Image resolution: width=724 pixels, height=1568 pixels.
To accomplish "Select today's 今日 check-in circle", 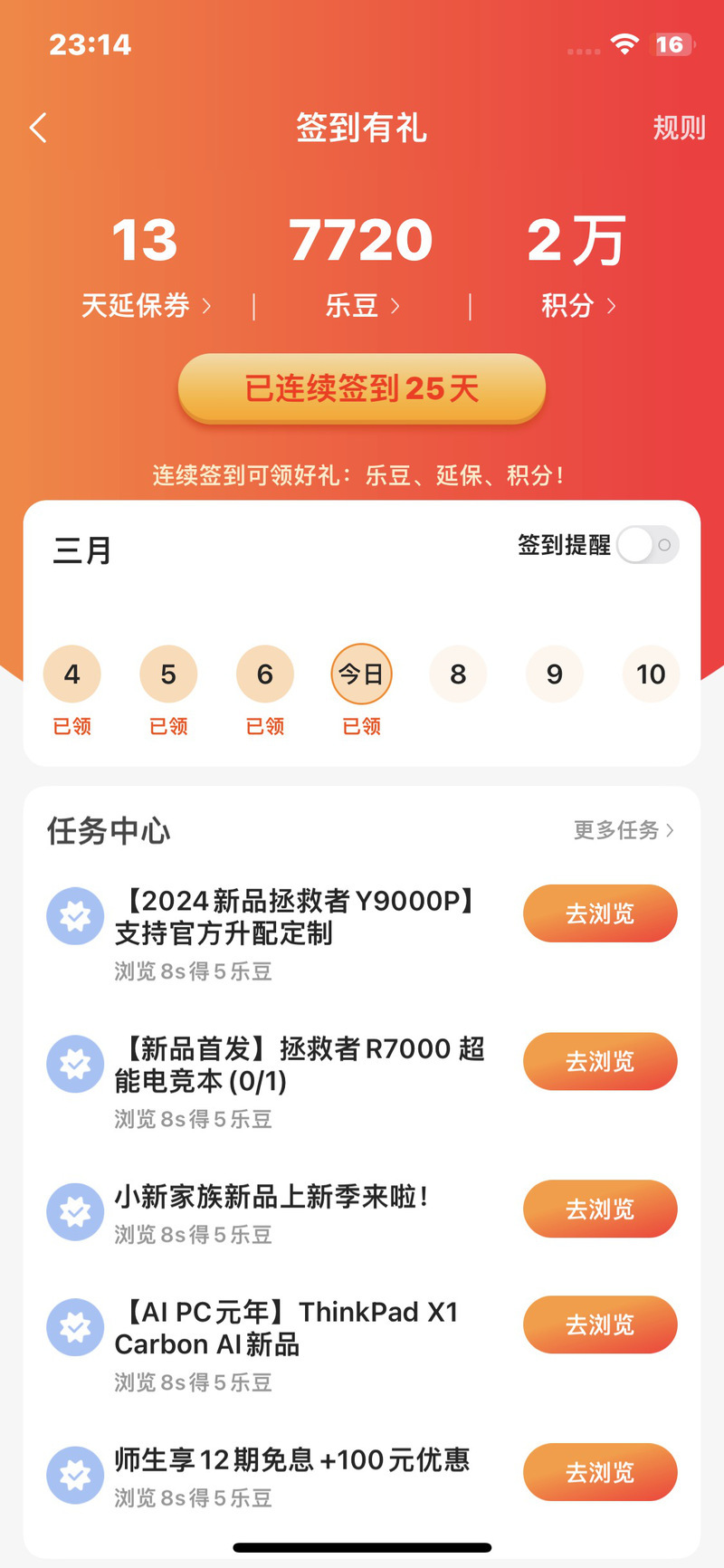I will 361,674.
